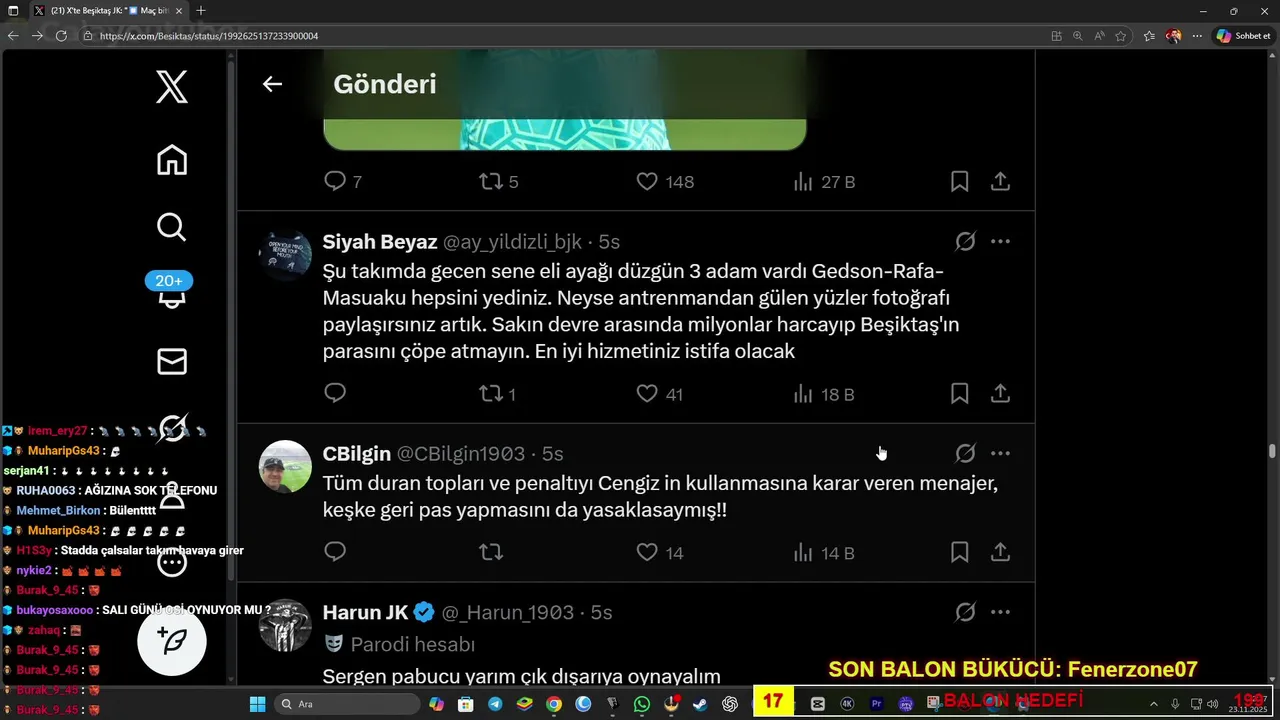Open Harun JK's profile name link

[366, 612]
